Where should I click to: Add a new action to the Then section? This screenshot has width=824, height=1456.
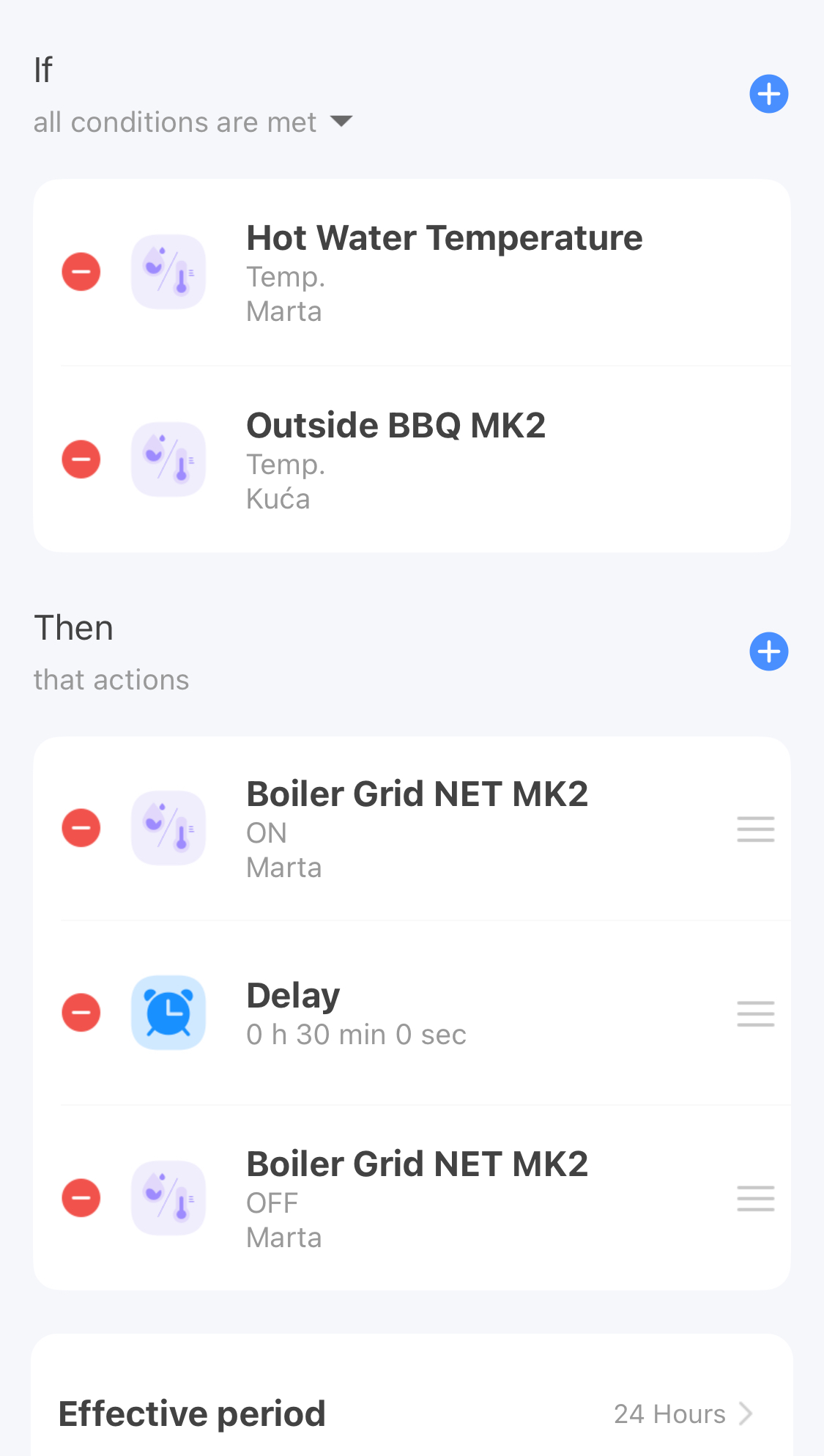pyautogui.click(x=768, y=651)
